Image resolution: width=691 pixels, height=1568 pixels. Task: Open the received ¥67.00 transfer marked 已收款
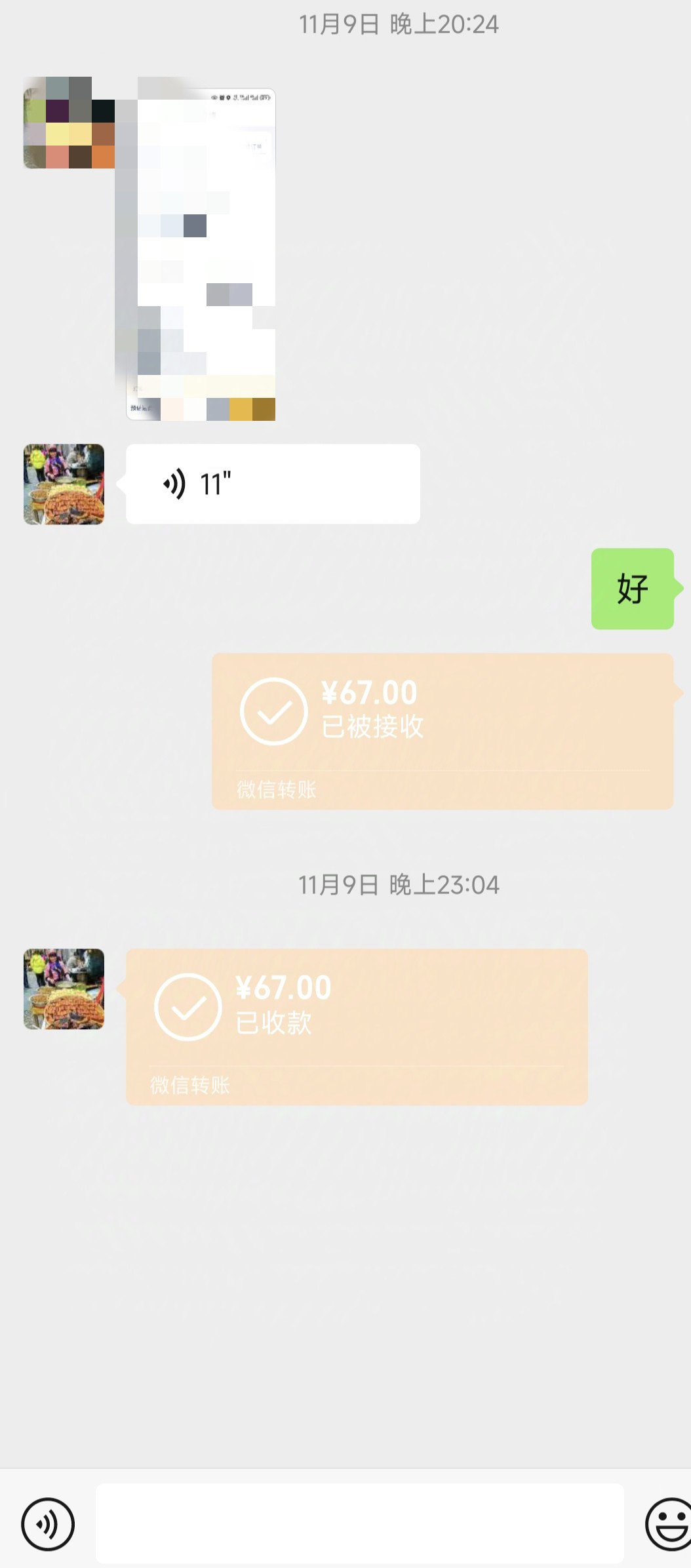point(357,1026)
